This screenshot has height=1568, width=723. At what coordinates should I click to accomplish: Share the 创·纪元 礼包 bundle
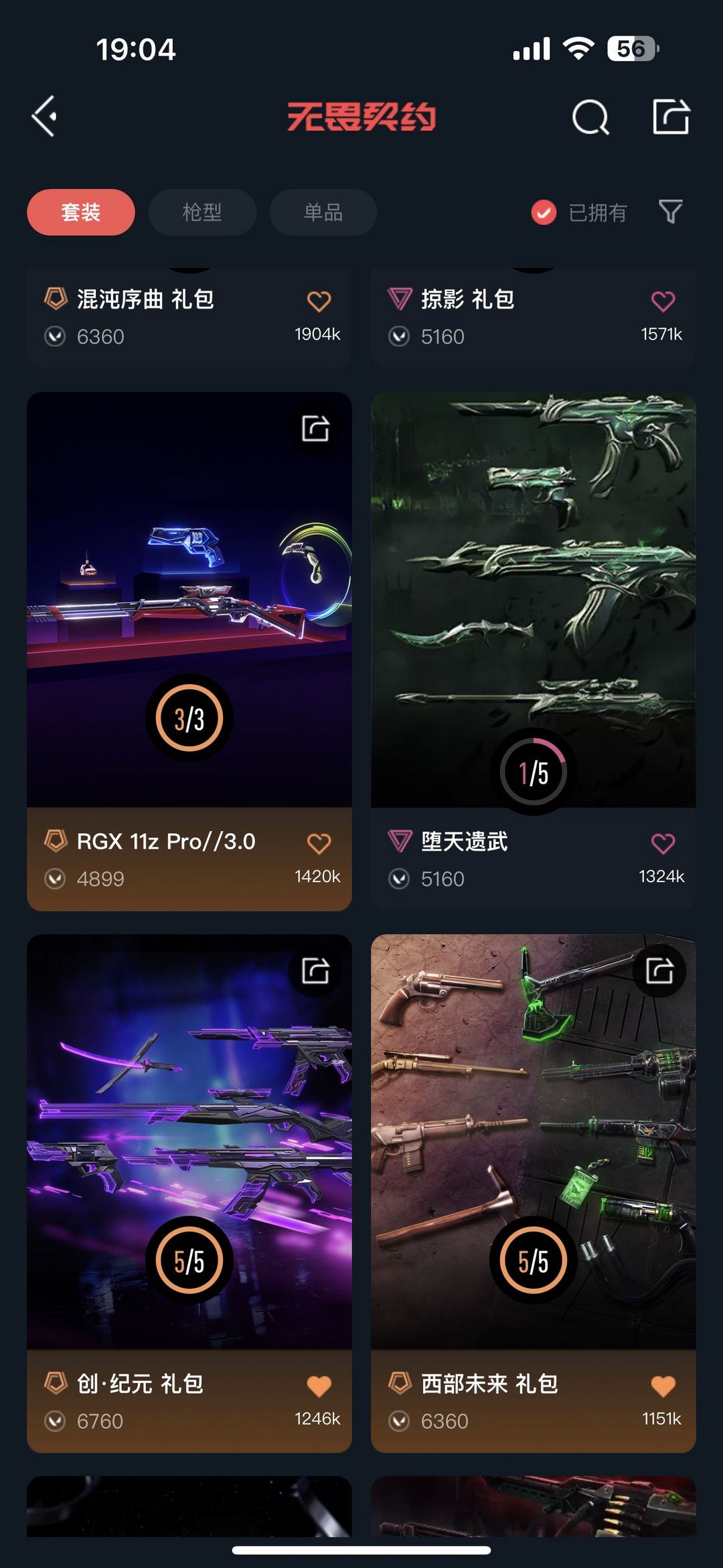[x=315, y=971]
